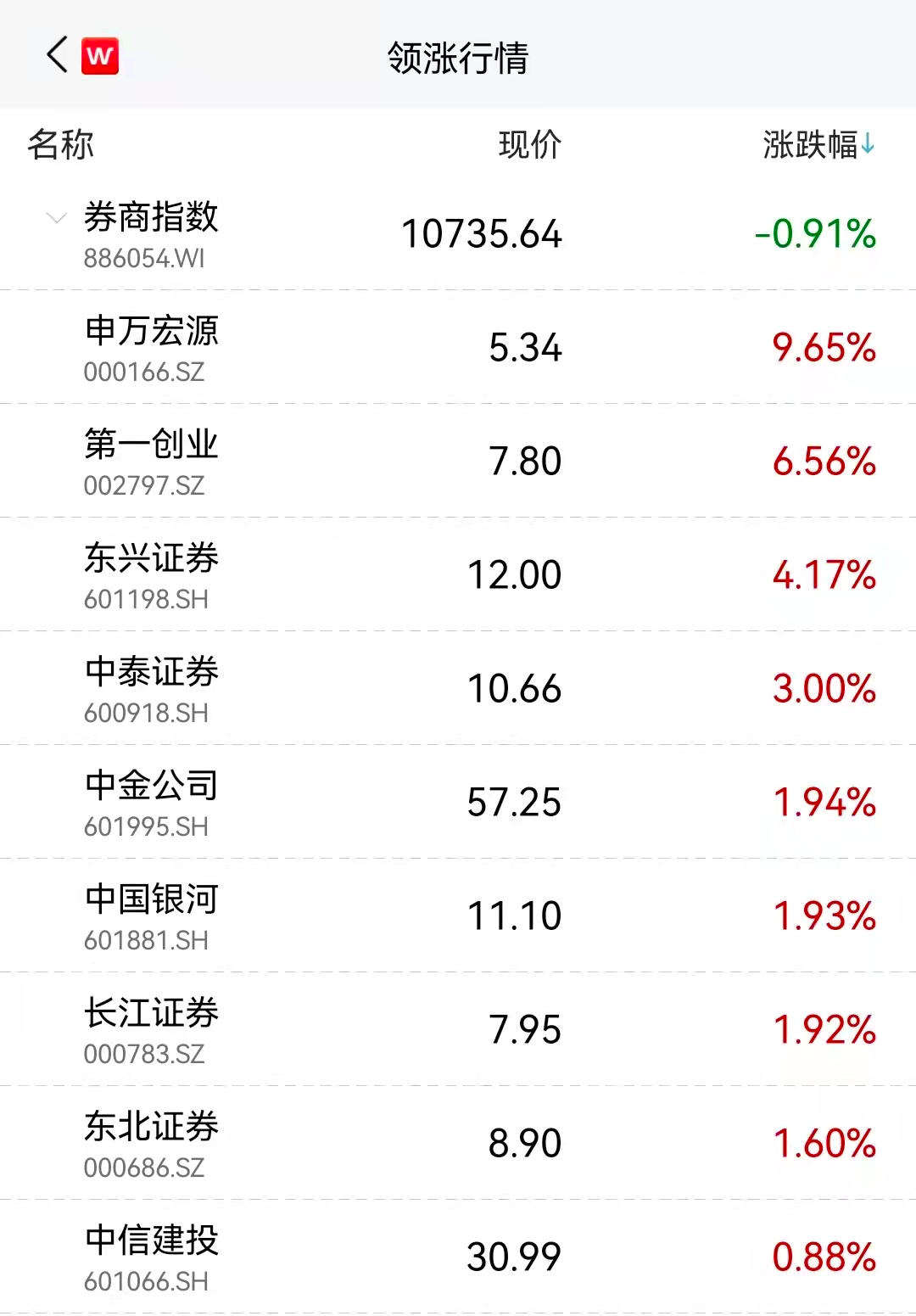
Task: Sort by 涨跌幅 column header
Action: pos(818,145)
